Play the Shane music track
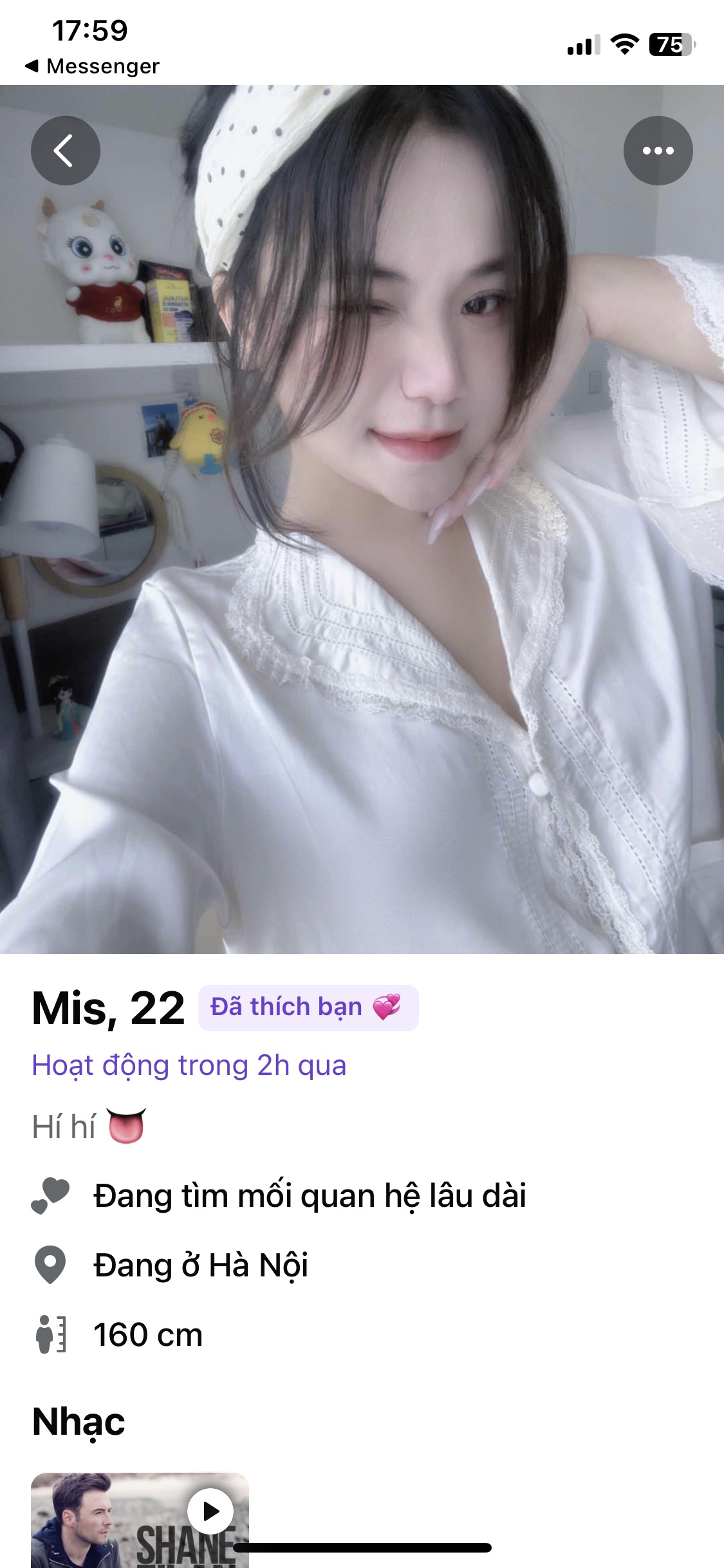 210,1510
